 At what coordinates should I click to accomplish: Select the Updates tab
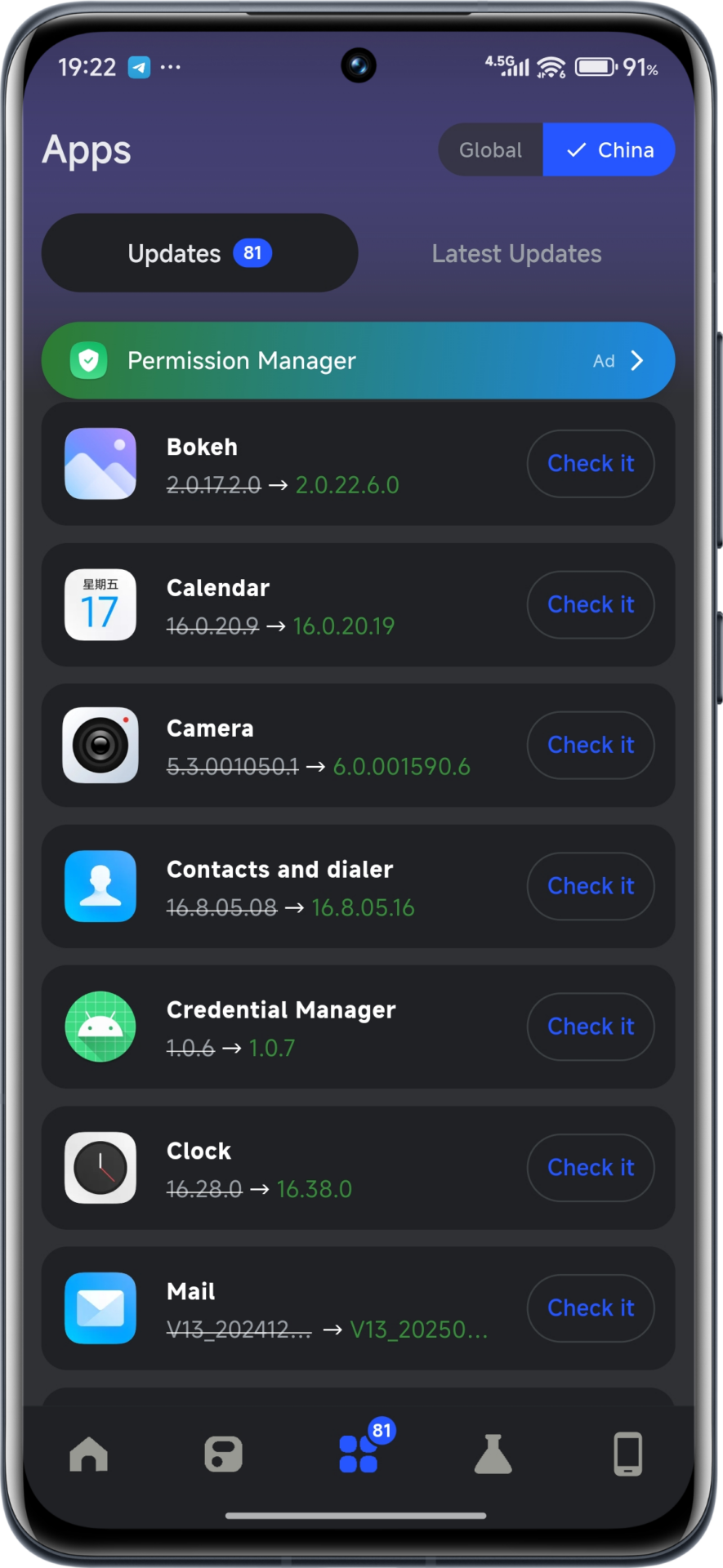pyautogui.click(x=199, y=254)
